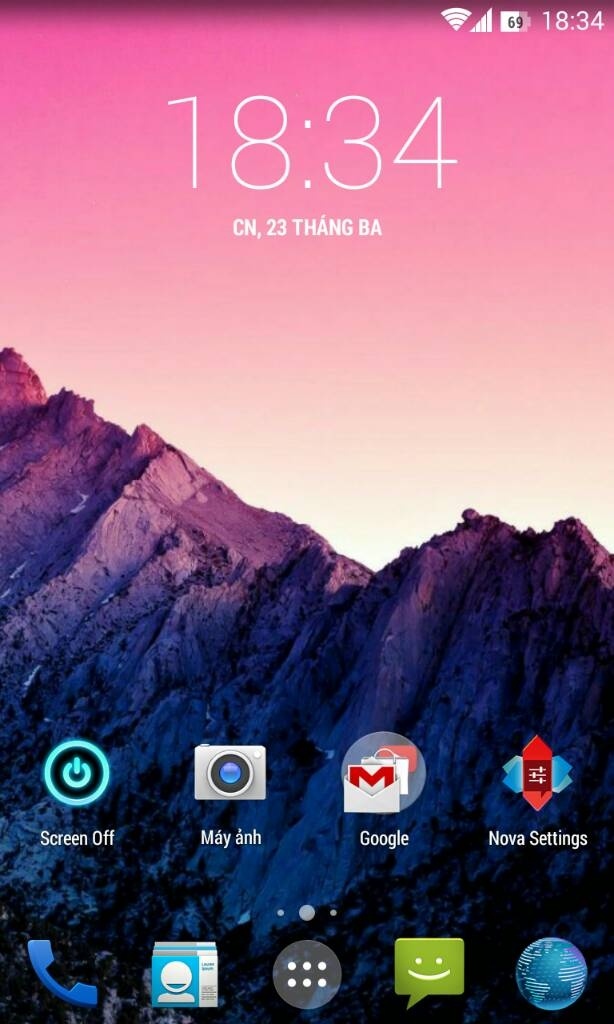Open the app drawer
Viewport: 614px width, 1024px height.
tap(307, 974)
